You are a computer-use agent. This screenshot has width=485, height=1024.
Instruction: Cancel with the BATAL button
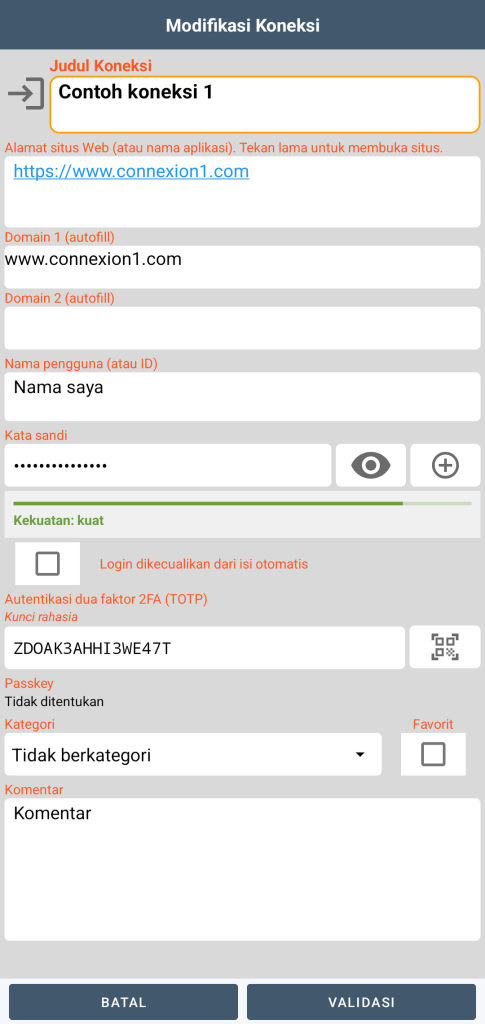(123, 1002)
